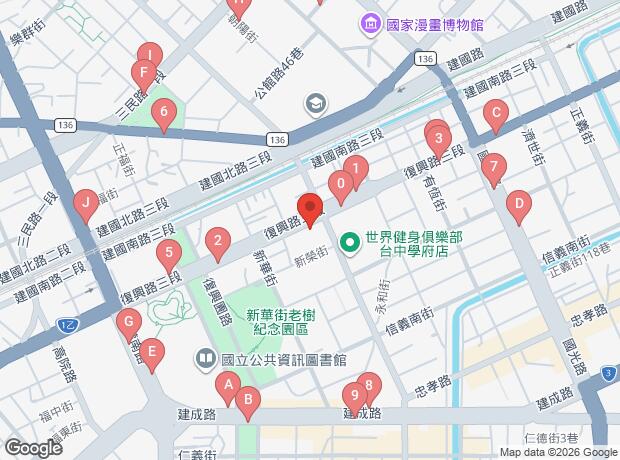620x460 pixels.
Task: Open map marker 7
Action: [x=494, y=171]
